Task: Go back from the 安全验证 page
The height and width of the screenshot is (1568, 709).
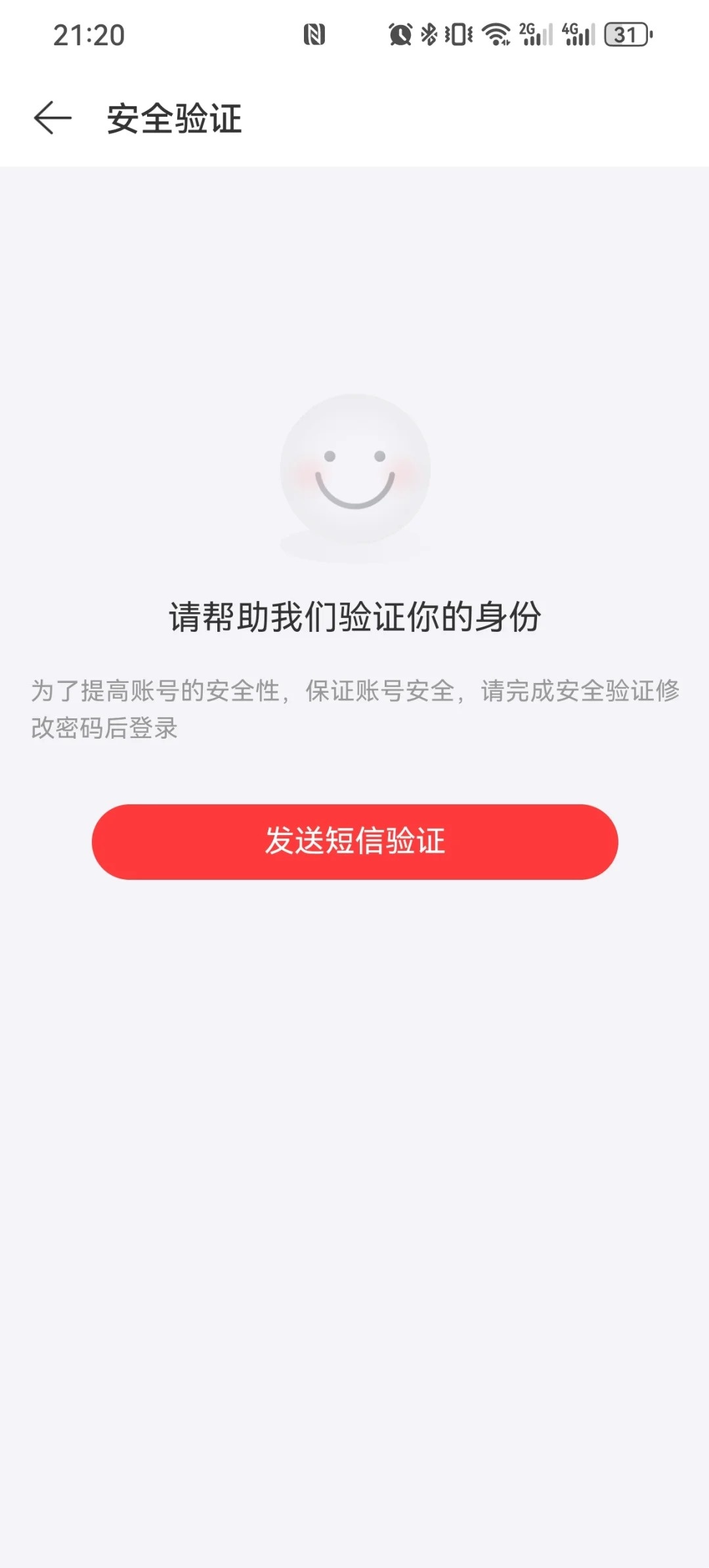Action: 53,119
